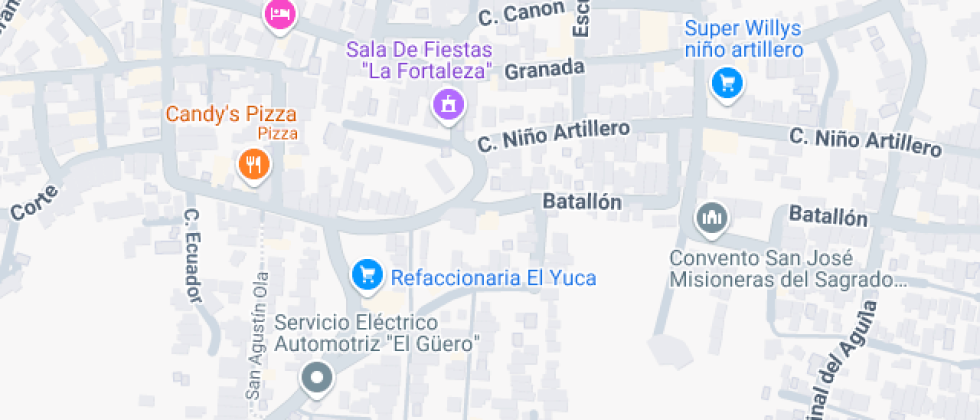Tap Super Willys niño artillero marker
Viewport: 980px width, 420px height.
[x=727, y=82]
